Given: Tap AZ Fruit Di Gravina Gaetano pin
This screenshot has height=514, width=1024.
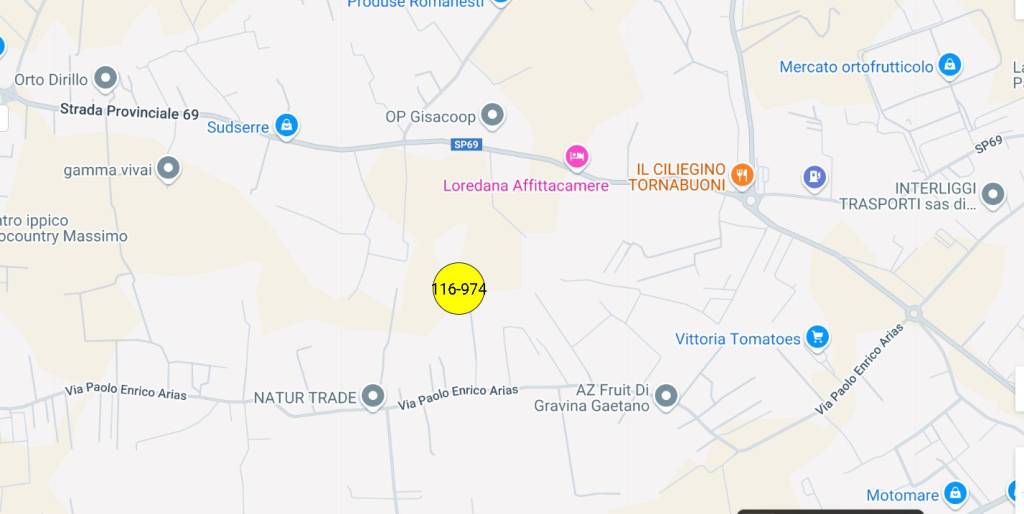Looking at the screenshot, I should tap(666, 396).
